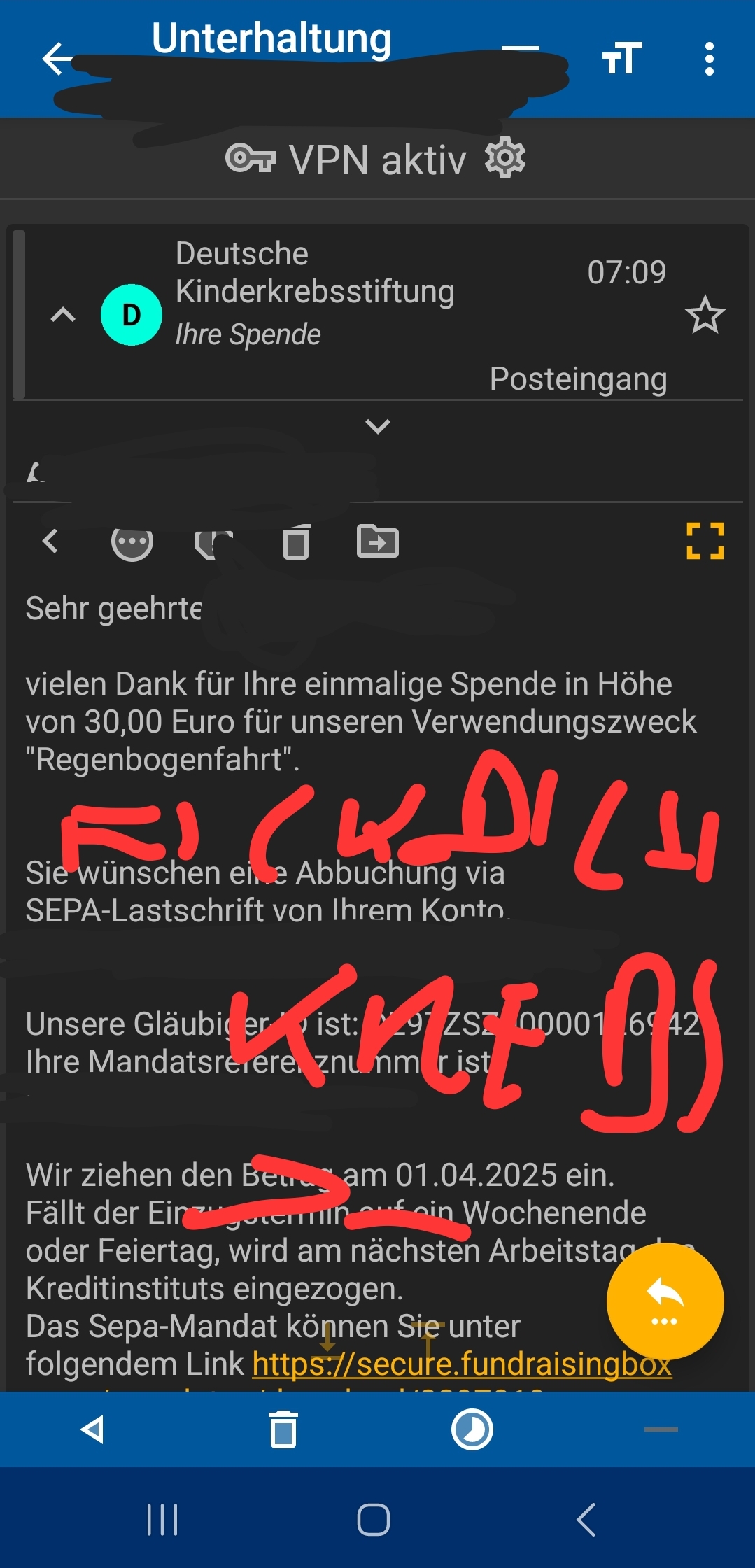Open the sender avatar for Deutsche Kinderkrebsstiftung
Screen dimensions: 755x1568
(x=132, y=315)
